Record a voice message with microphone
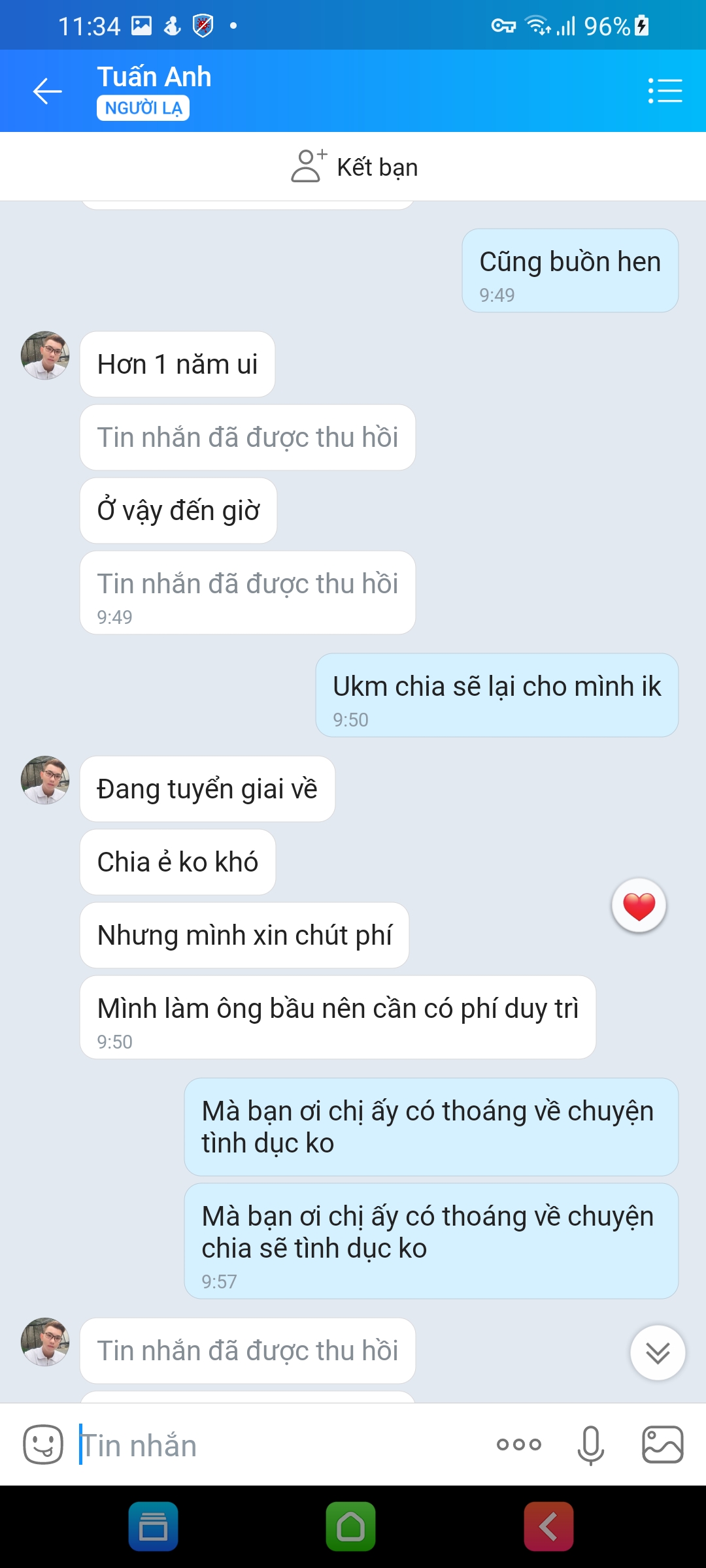This screenshot has width=706, height=1568. [x=590, y=1445]
